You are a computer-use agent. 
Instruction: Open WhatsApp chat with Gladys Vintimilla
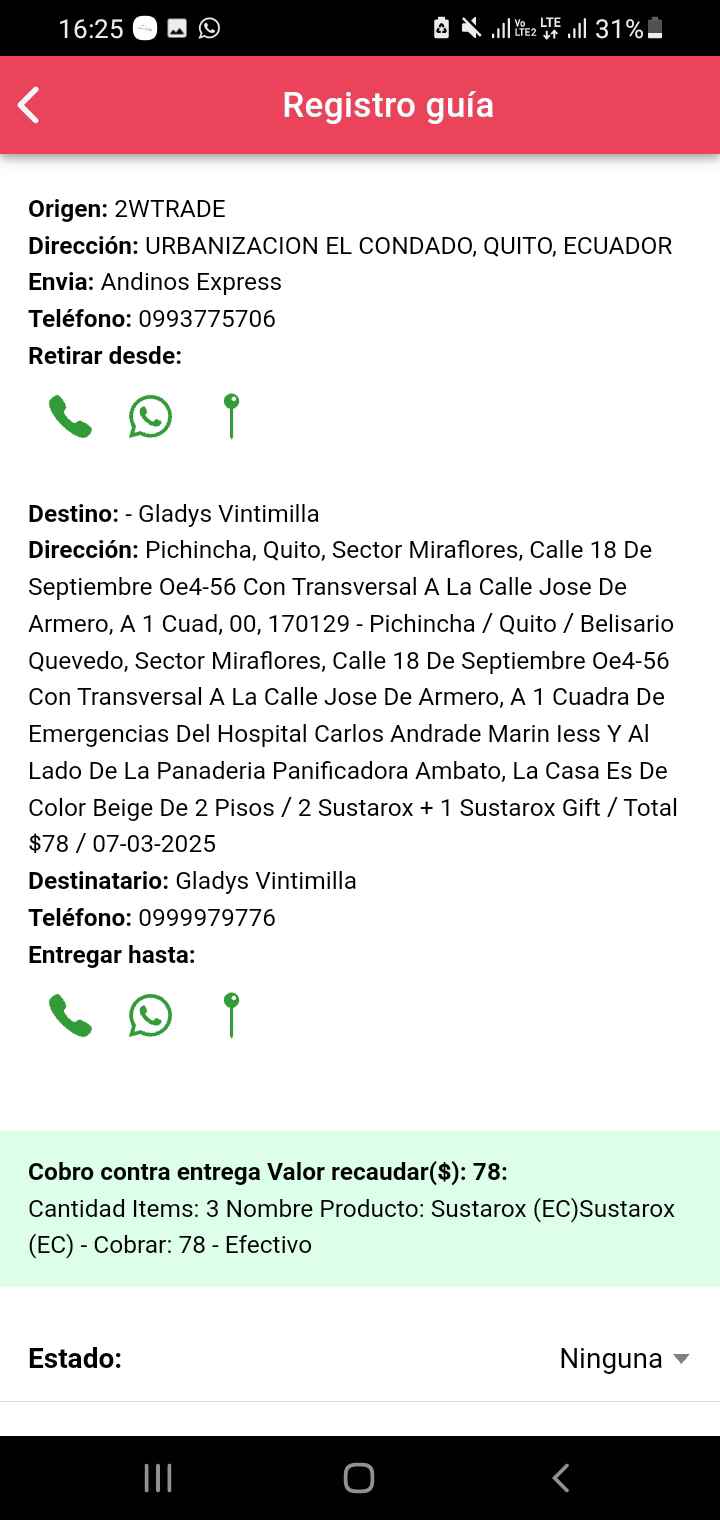(x=150, y=1015)
